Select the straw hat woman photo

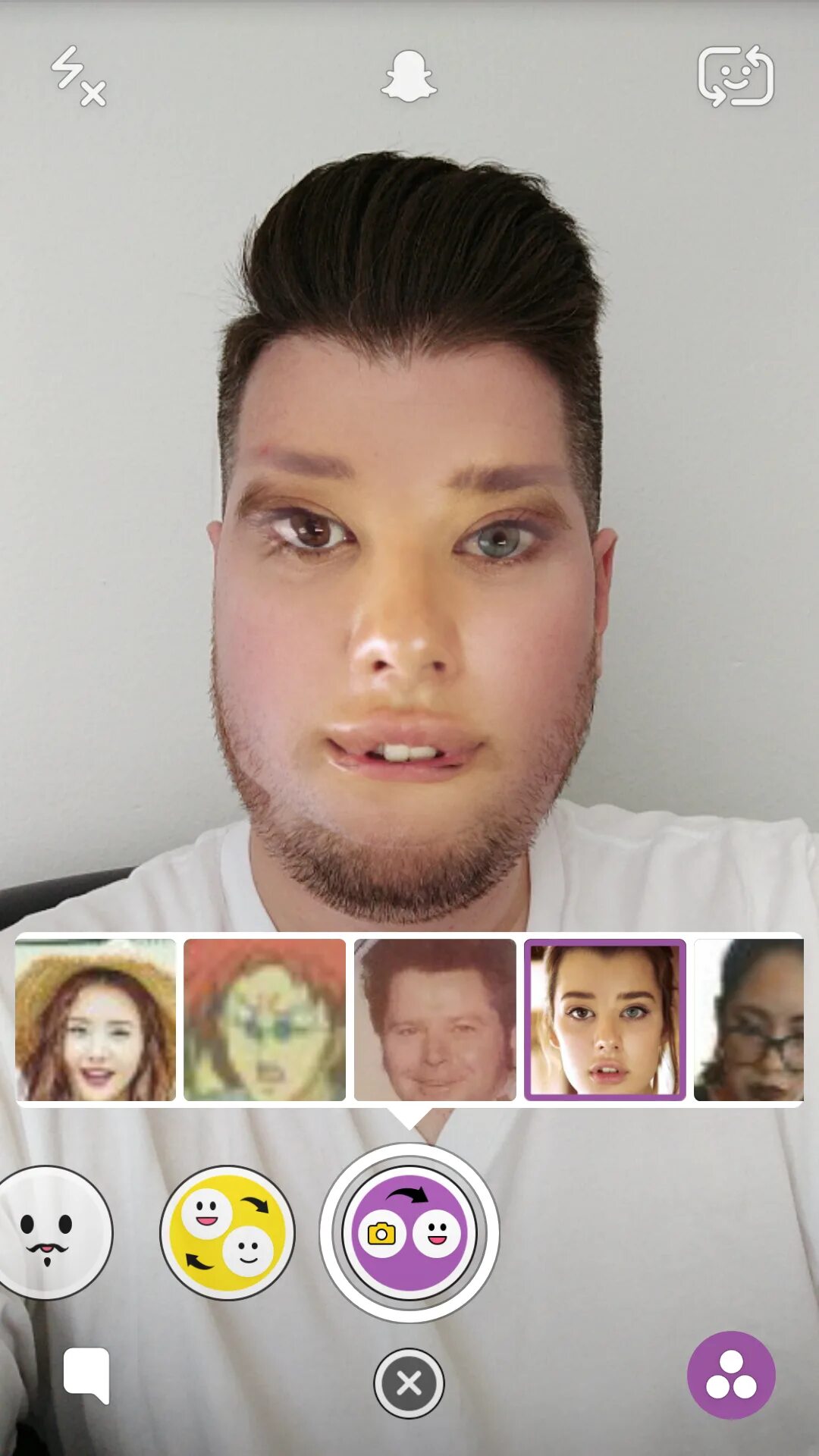[96, 1020]
